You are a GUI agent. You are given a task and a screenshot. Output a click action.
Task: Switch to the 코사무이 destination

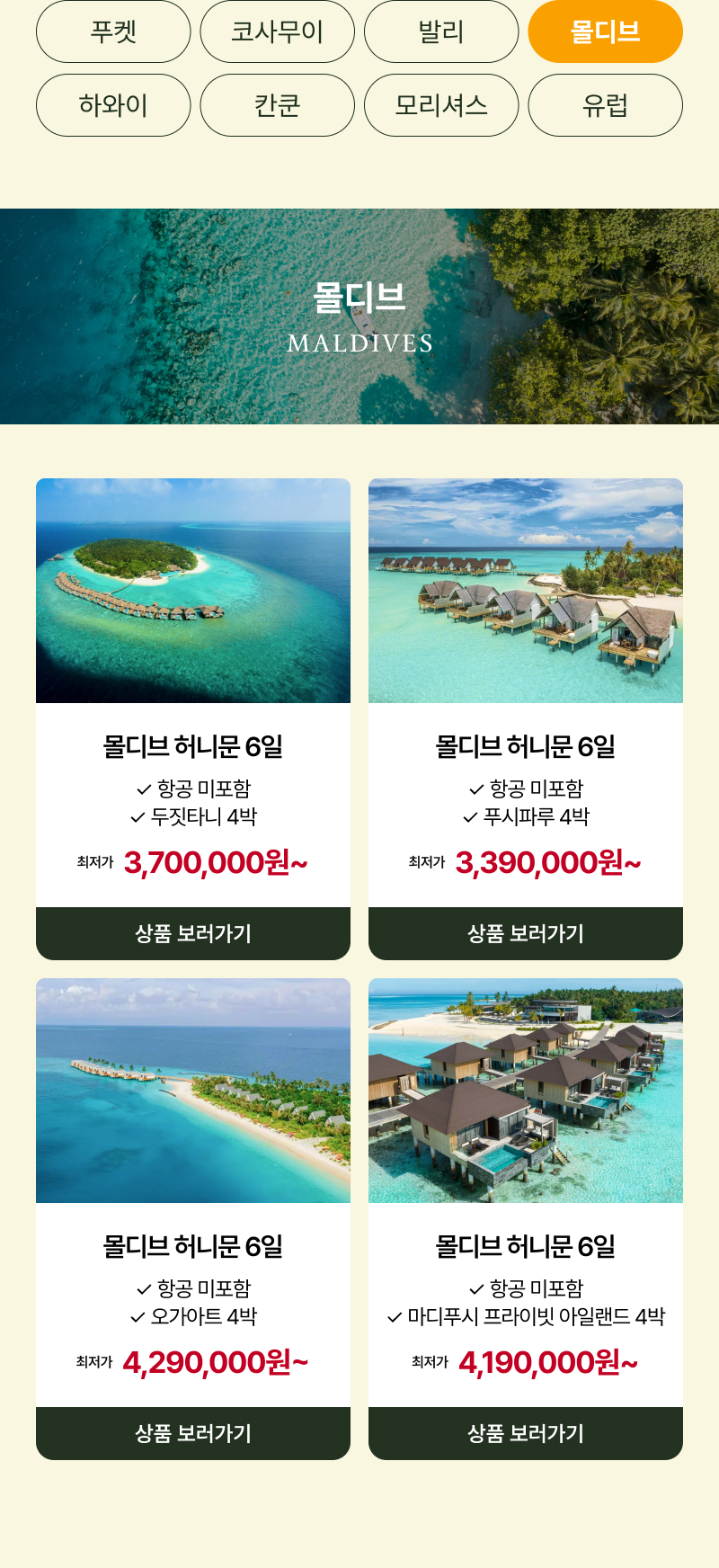pos(277,31)
